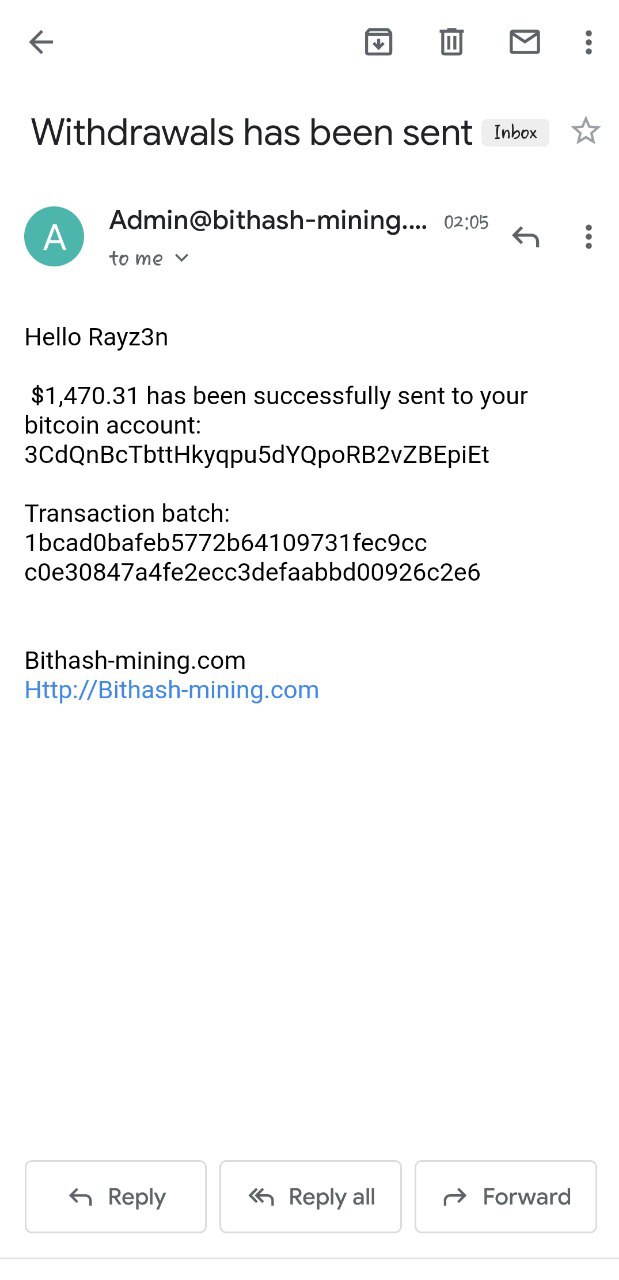Delete this email with the trash icon
The width and height of the screenshot is (619, 1280).
tap(451, 42)
